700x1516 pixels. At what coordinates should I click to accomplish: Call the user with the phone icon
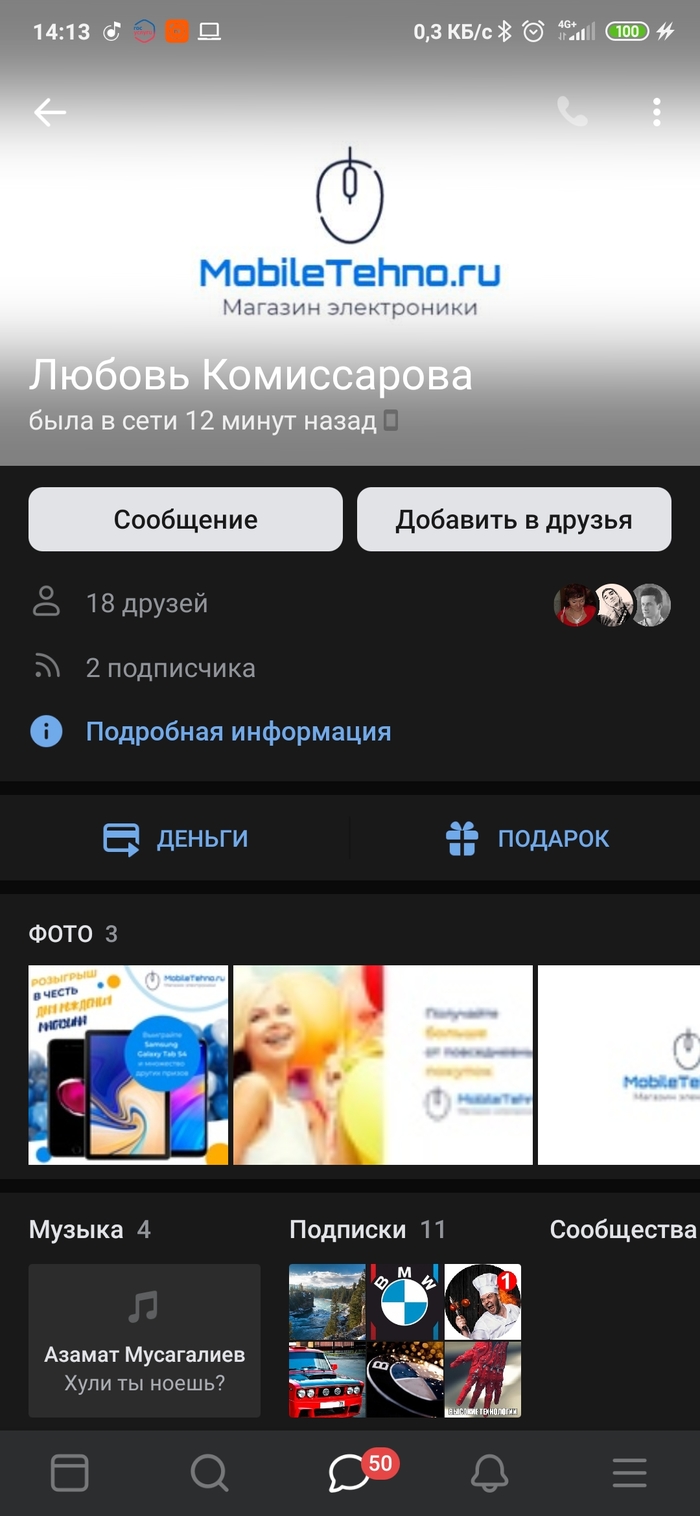click(x=572, y=112)
